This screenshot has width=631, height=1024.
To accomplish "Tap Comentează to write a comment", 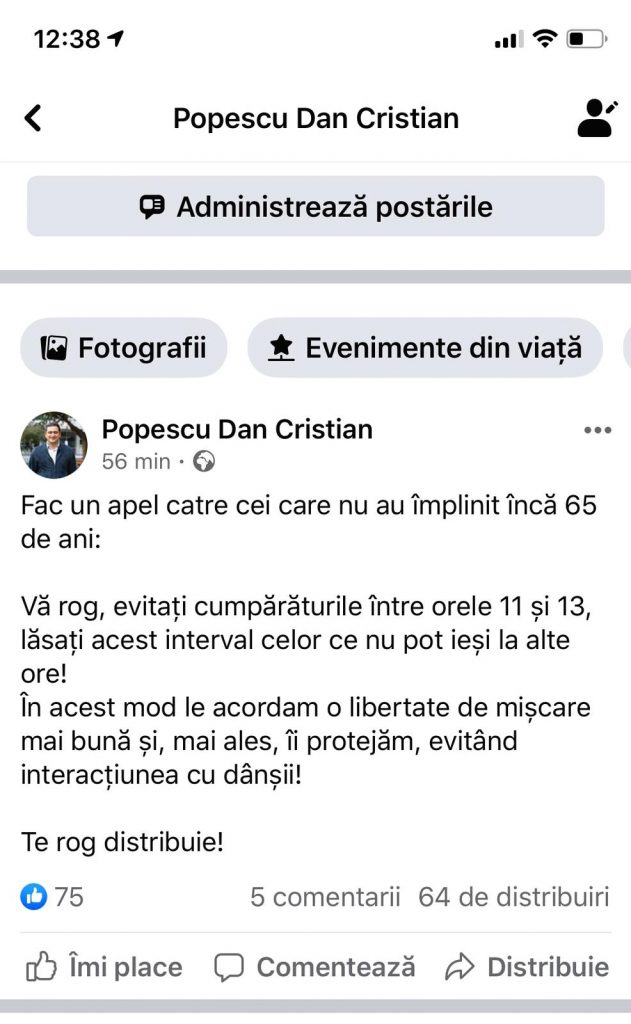I will click(x=315, y=967).
